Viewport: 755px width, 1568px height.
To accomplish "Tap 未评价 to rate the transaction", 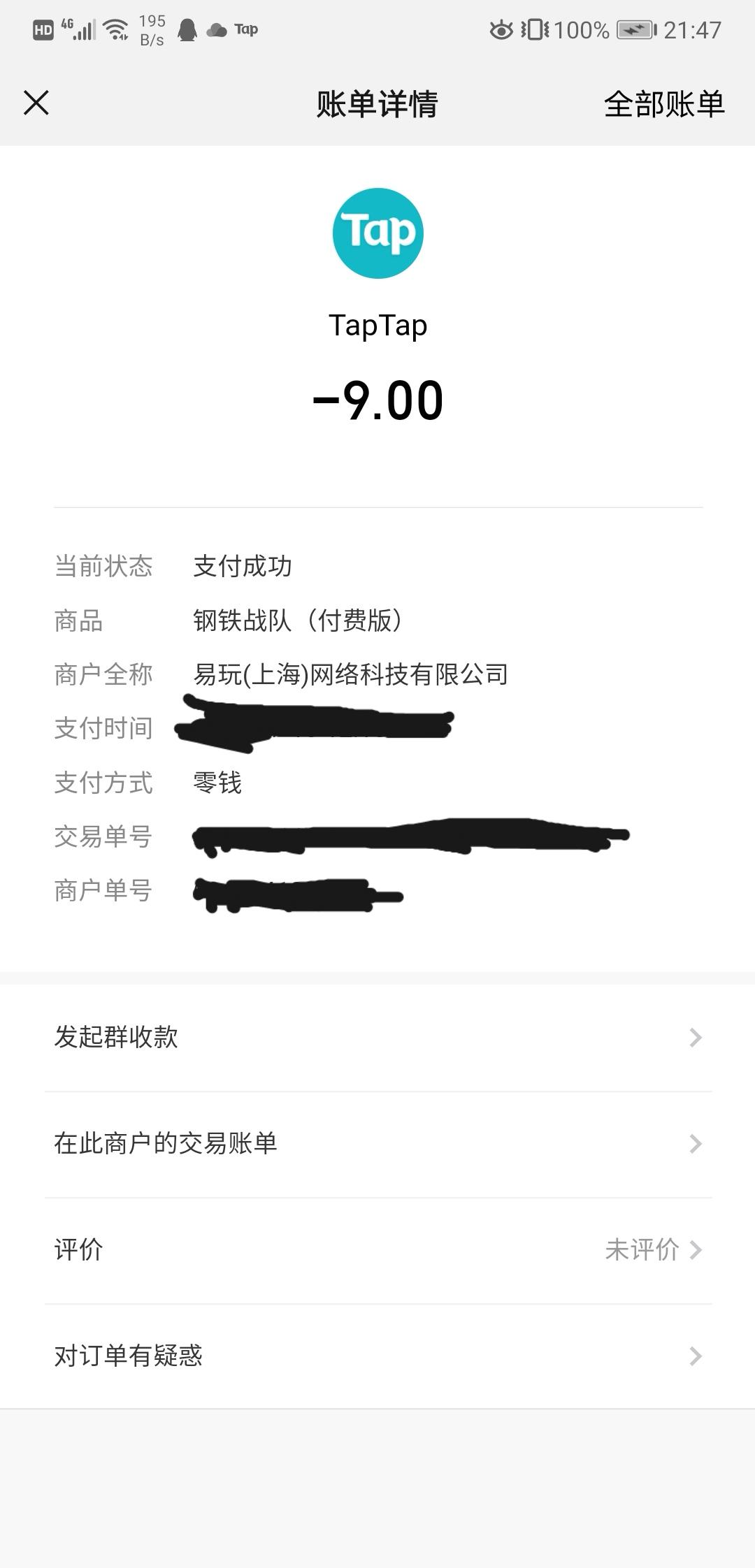I will pos(641,1250).
